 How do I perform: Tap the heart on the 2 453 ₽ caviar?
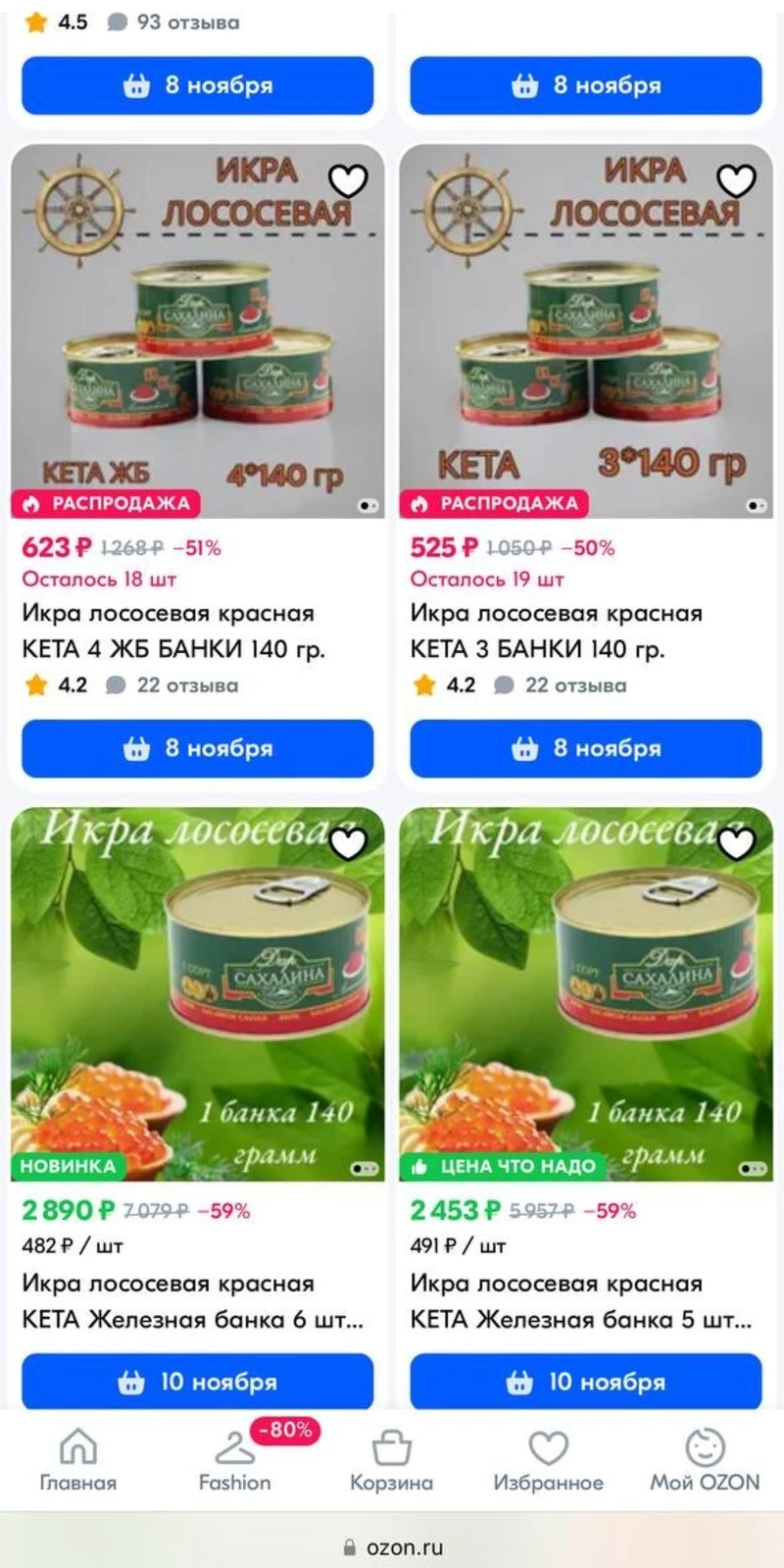(736, 843)
